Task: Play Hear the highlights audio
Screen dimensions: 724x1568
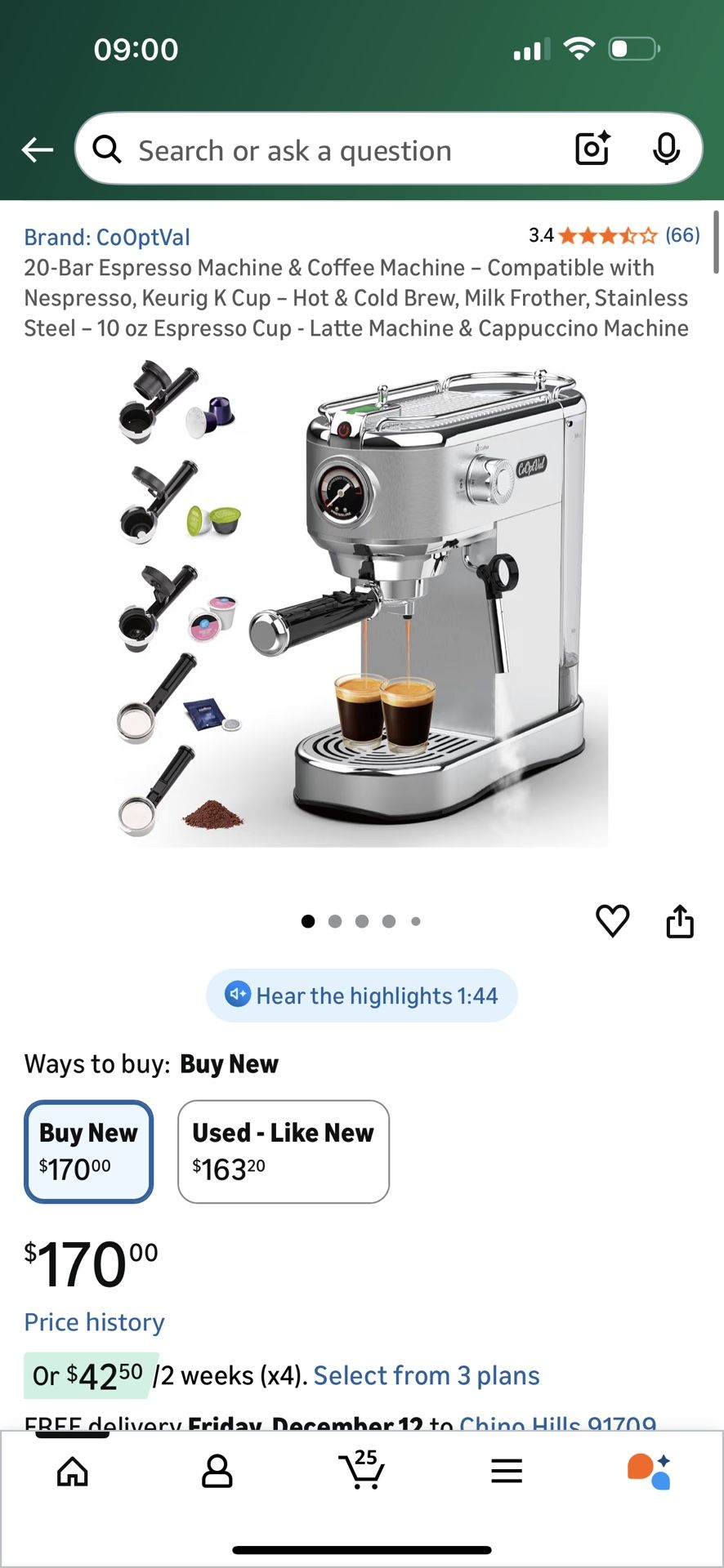Action: coord(362,996)
